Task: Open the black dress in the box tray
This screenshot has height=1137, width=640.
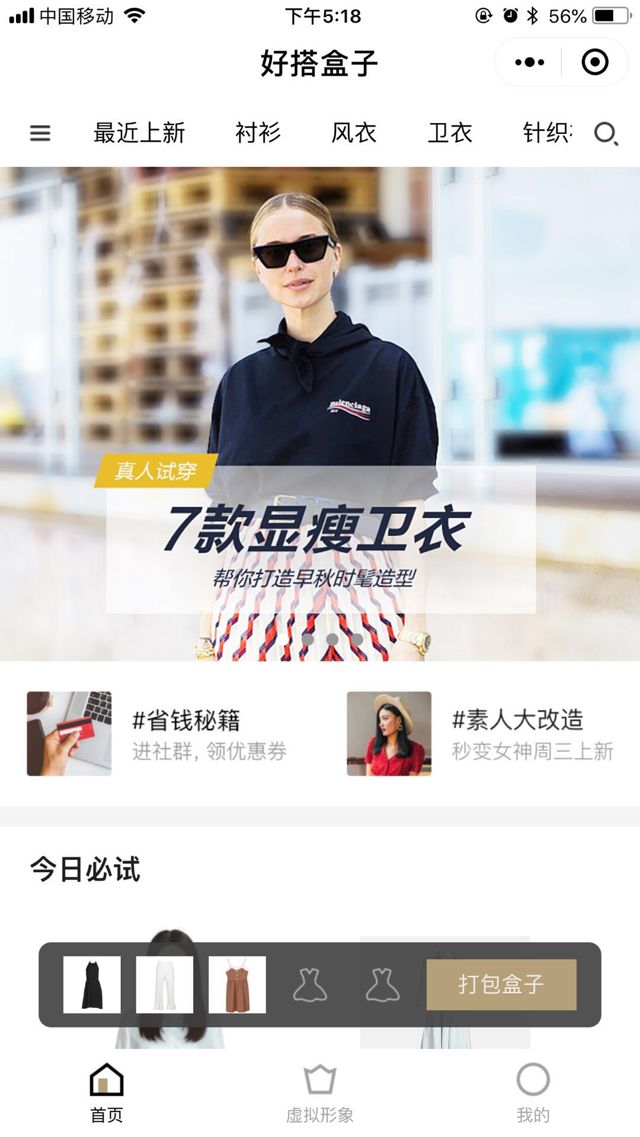Action: coord(92,984)
